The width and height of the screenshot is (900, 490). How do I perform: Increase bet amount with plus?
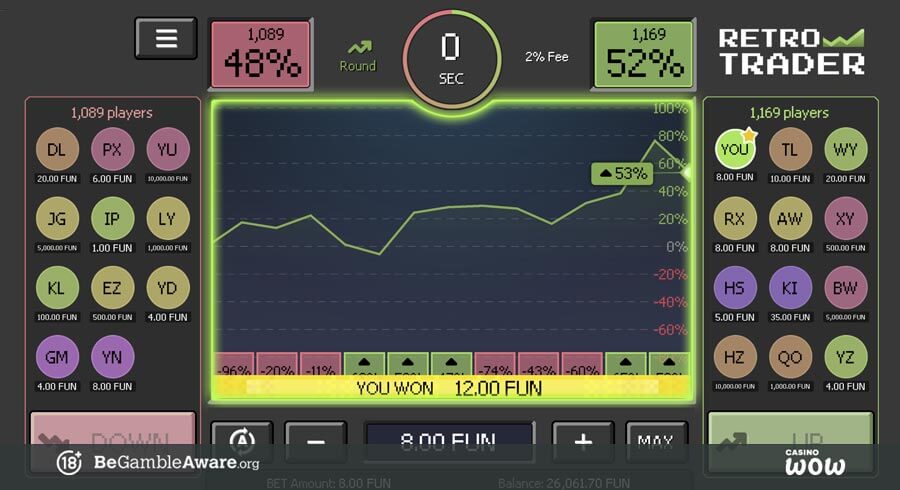[x=583, y=441]
